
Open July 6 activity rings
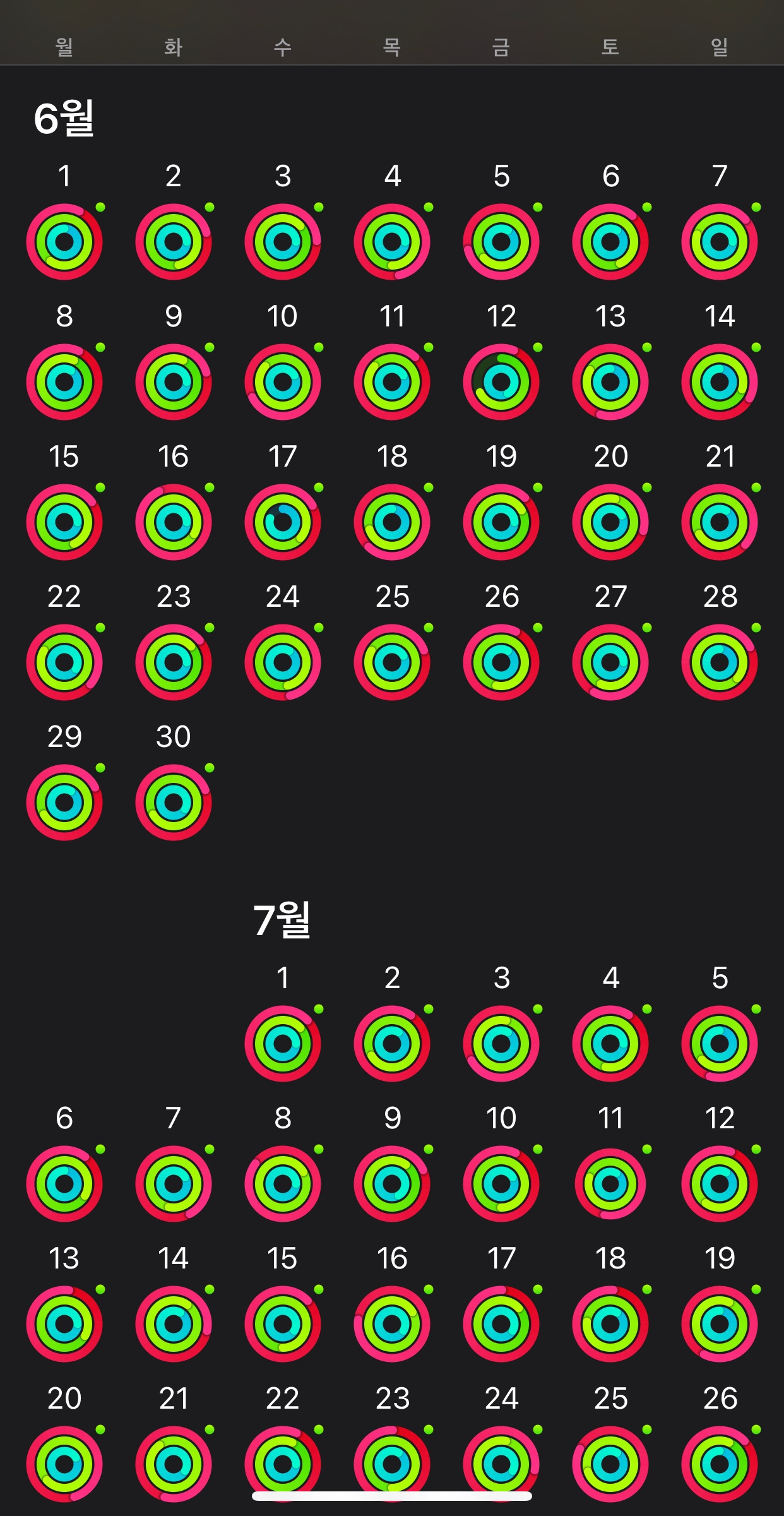tap(64, 1184)
